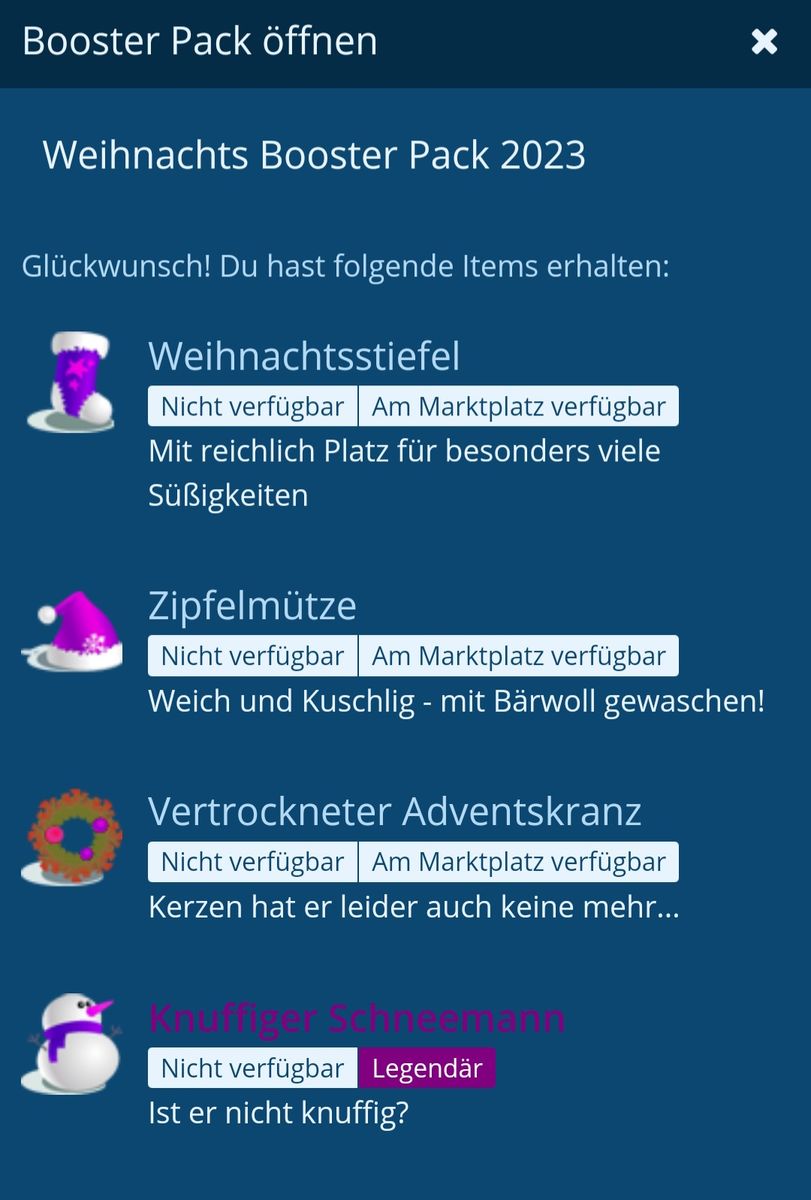Image resolution: width=811 pixels, height=1200 pixels.
Task: Close the Booster Pack öffnen dialog
Action: pos(764,42)
